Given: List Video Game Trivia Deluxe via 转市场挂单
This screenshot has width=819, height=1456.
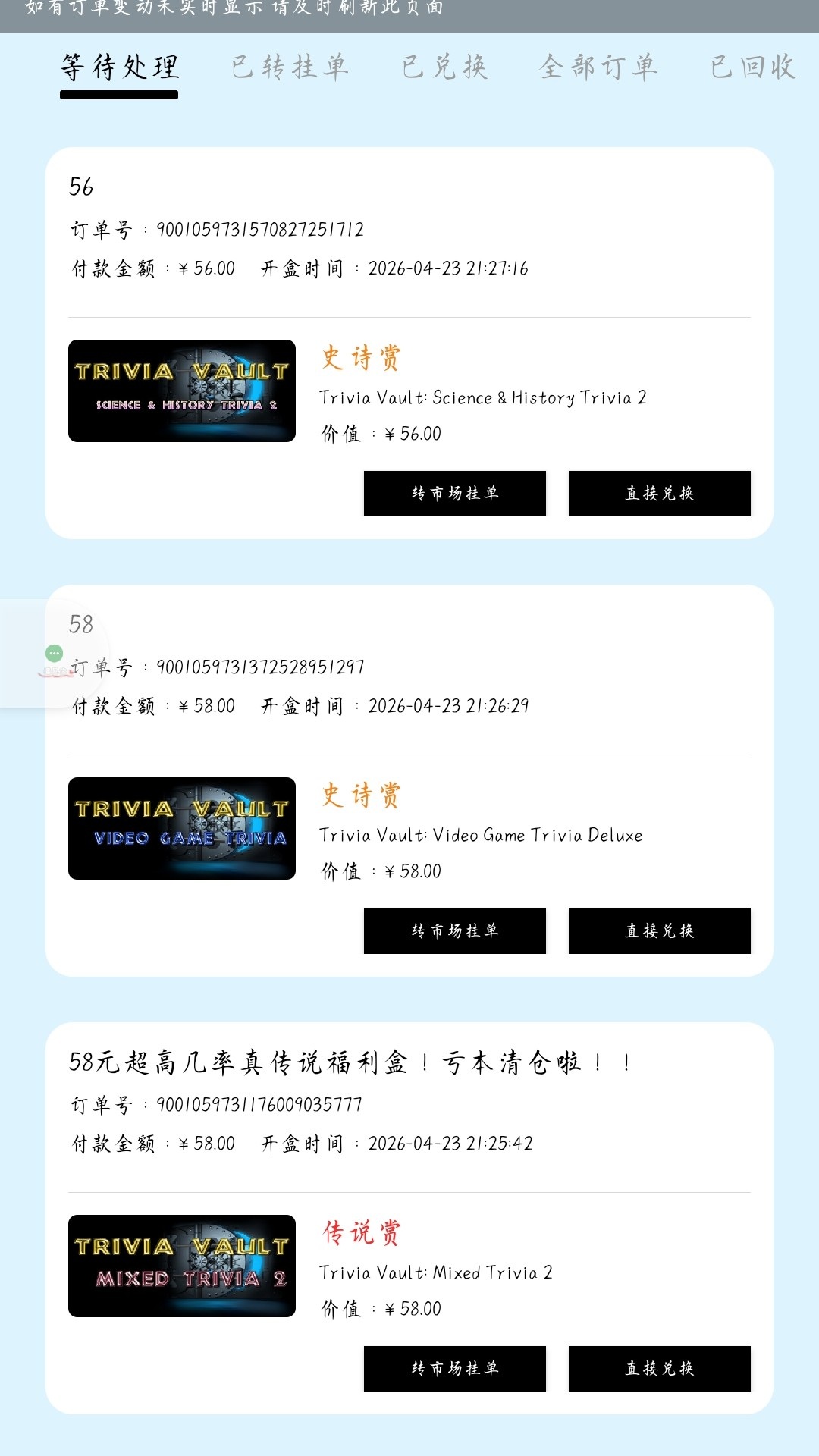Looking at the screenshot, I should click(455, 931).
